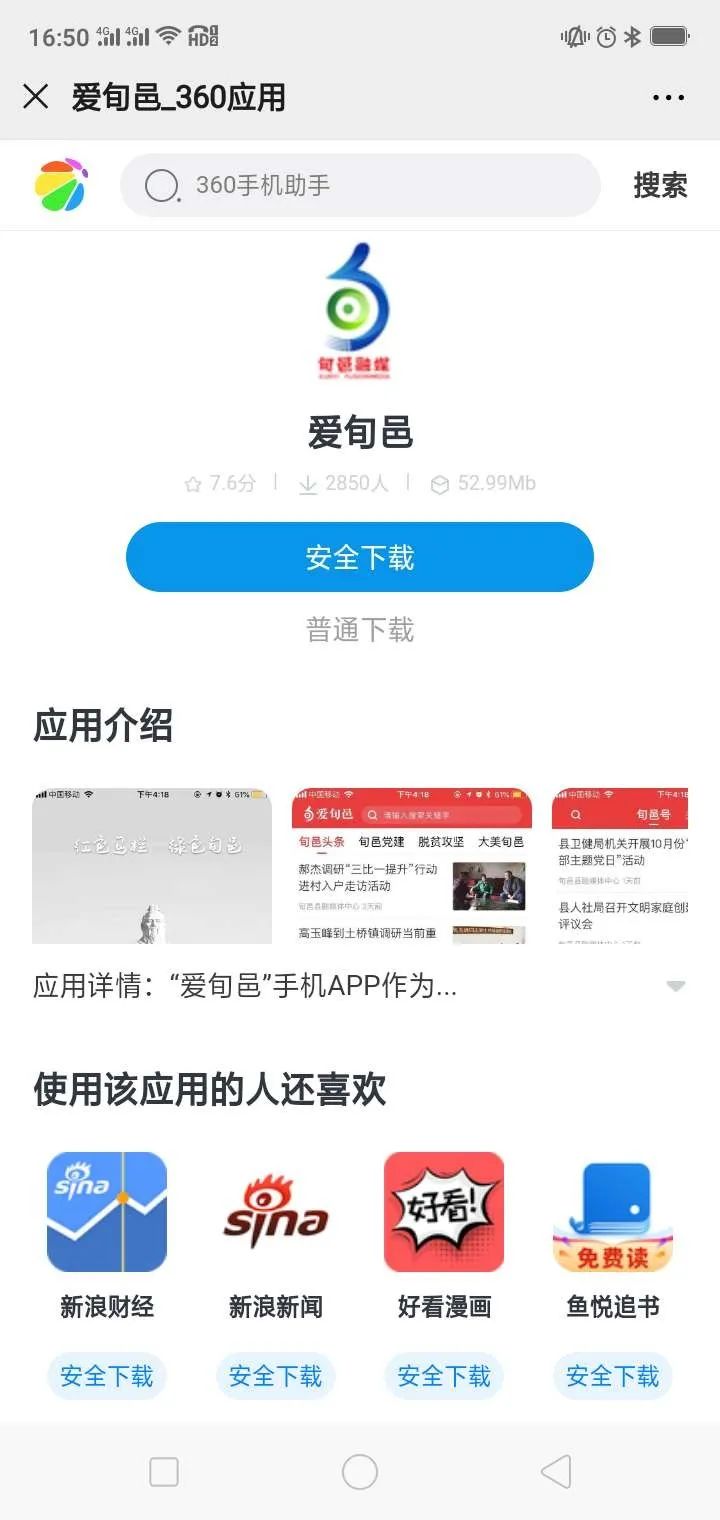The height and width of the screenshot is (1520, 720).
Task: Open the 新浪新闻 app page
Action: [275, 1212]
